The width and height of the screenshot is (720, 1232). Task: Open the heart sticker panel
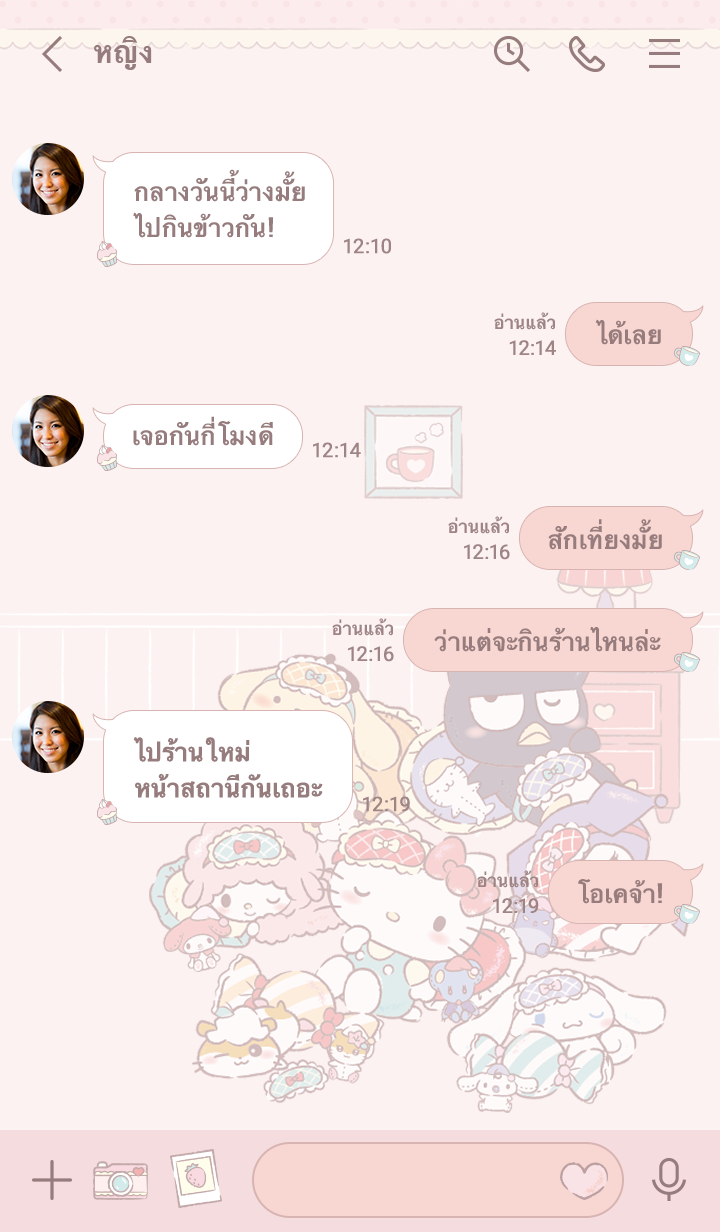[x=583, y=1181]
